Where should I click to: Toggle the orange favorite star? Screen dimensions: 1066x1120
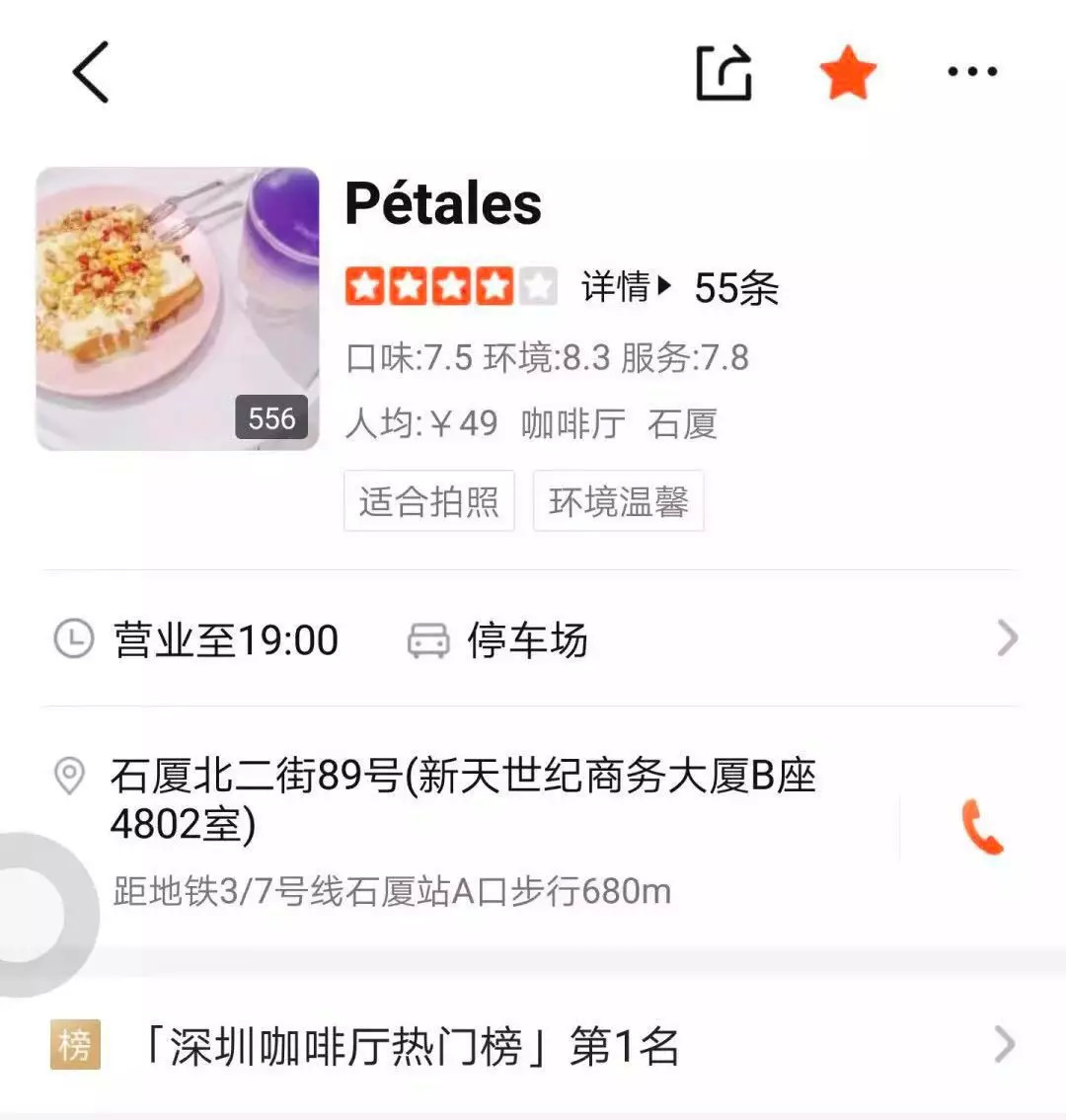click(x=848, y=74)
